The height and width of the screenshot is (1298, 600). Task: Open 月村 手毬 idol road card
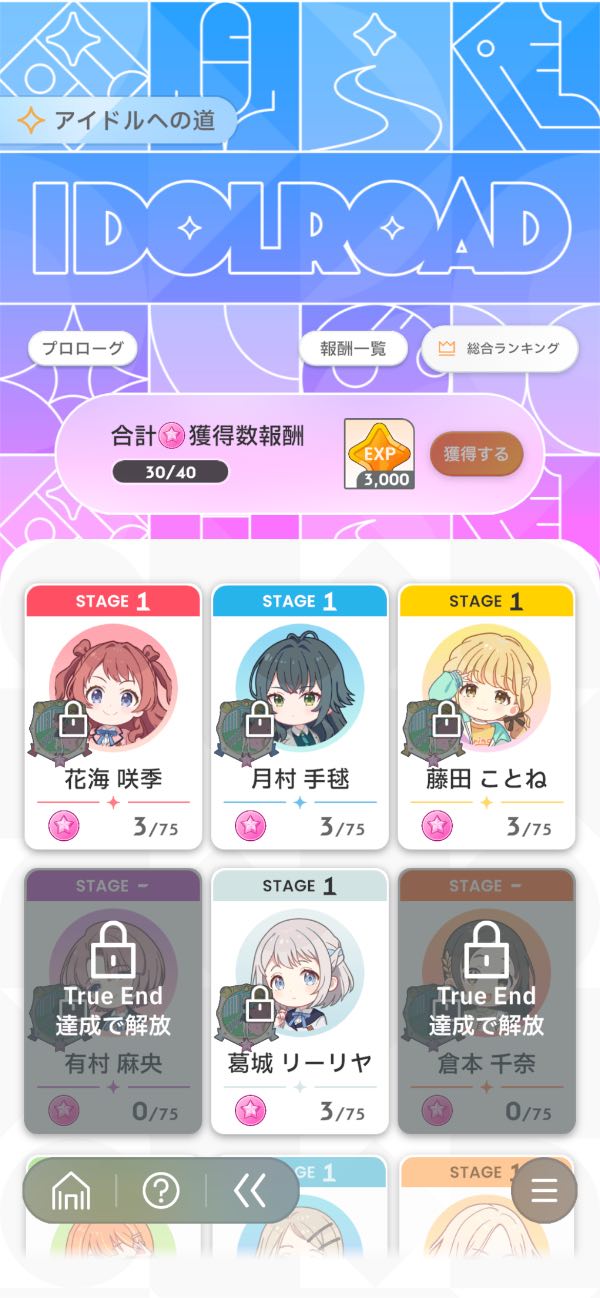point(299,717)
